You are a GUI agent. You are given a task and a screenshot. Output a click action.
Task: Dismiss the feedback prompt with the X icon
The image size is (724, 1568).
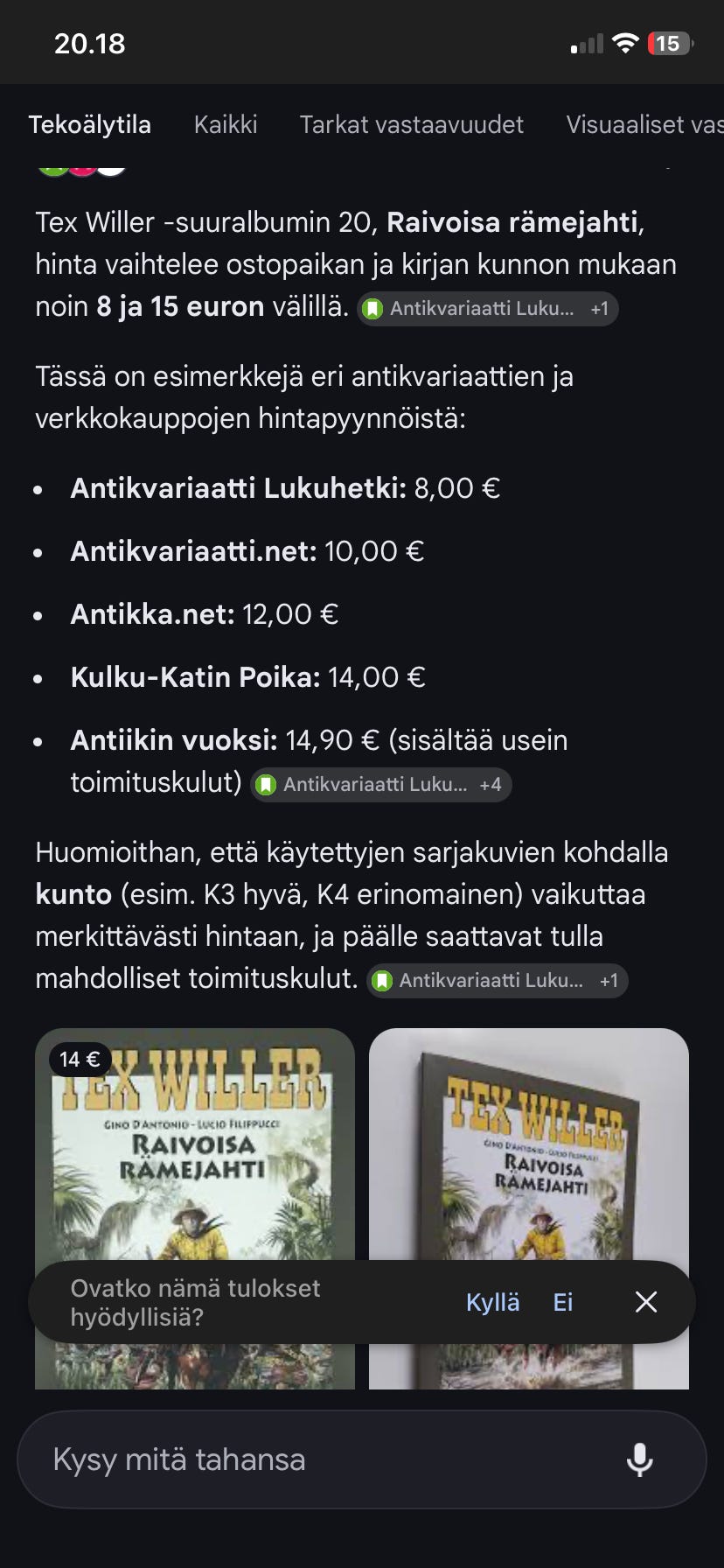[x=645, y=1302]
